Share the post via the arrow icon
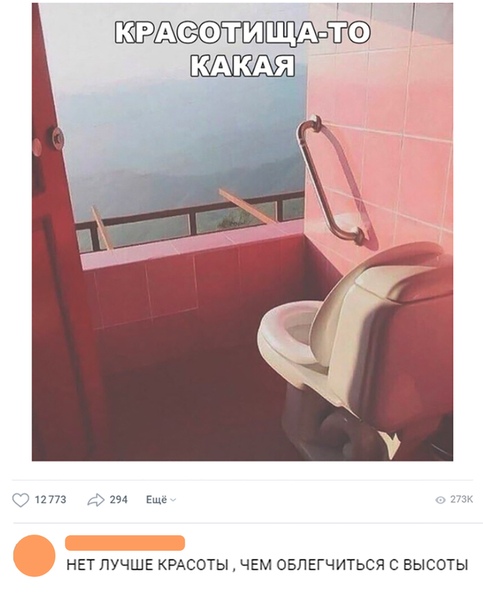483x604 pixels. coord(96,500)
